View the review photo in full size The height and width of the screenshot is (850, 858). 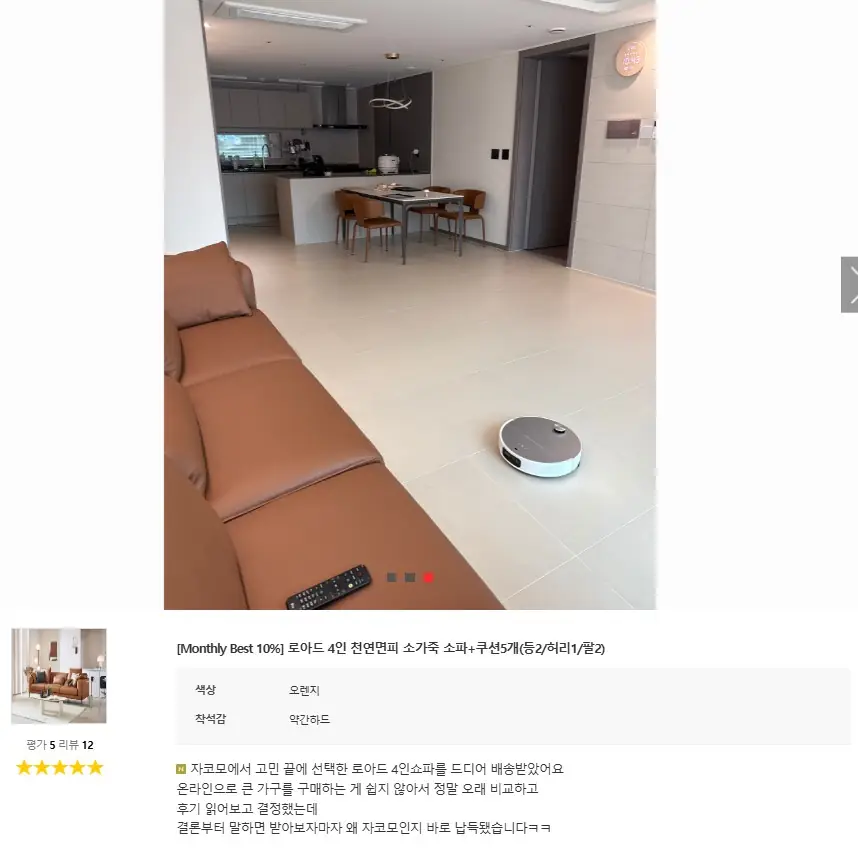pos(410,300)
